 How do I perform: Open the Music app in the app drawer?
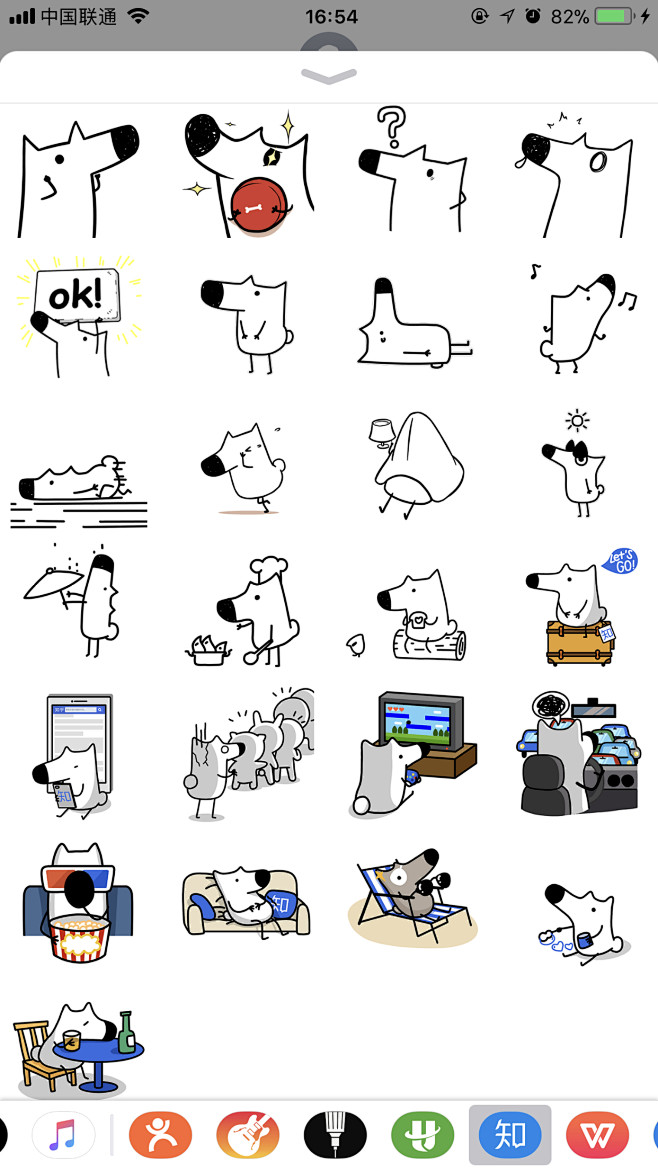click(64, 1136)
